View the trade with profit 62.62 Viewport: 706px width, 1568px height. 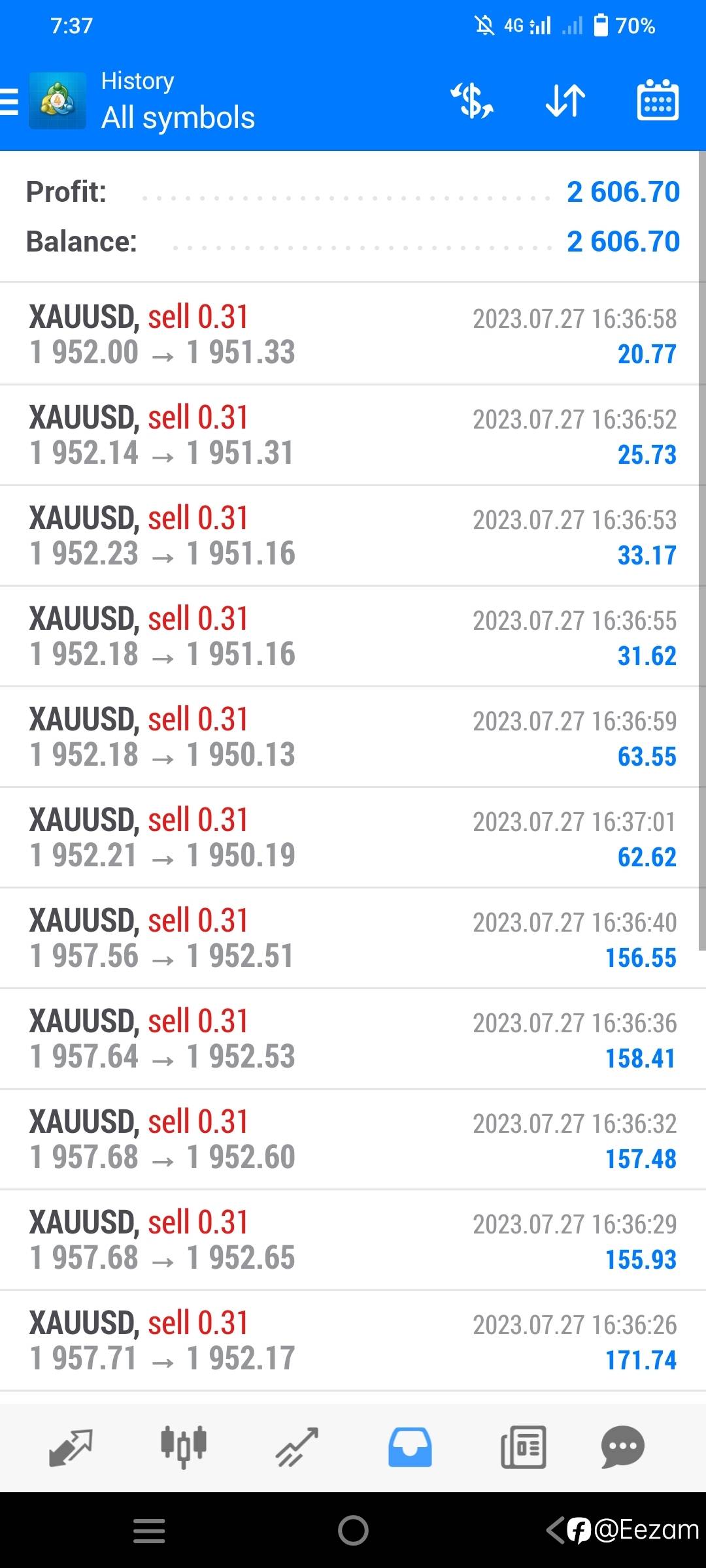point(353,838)
